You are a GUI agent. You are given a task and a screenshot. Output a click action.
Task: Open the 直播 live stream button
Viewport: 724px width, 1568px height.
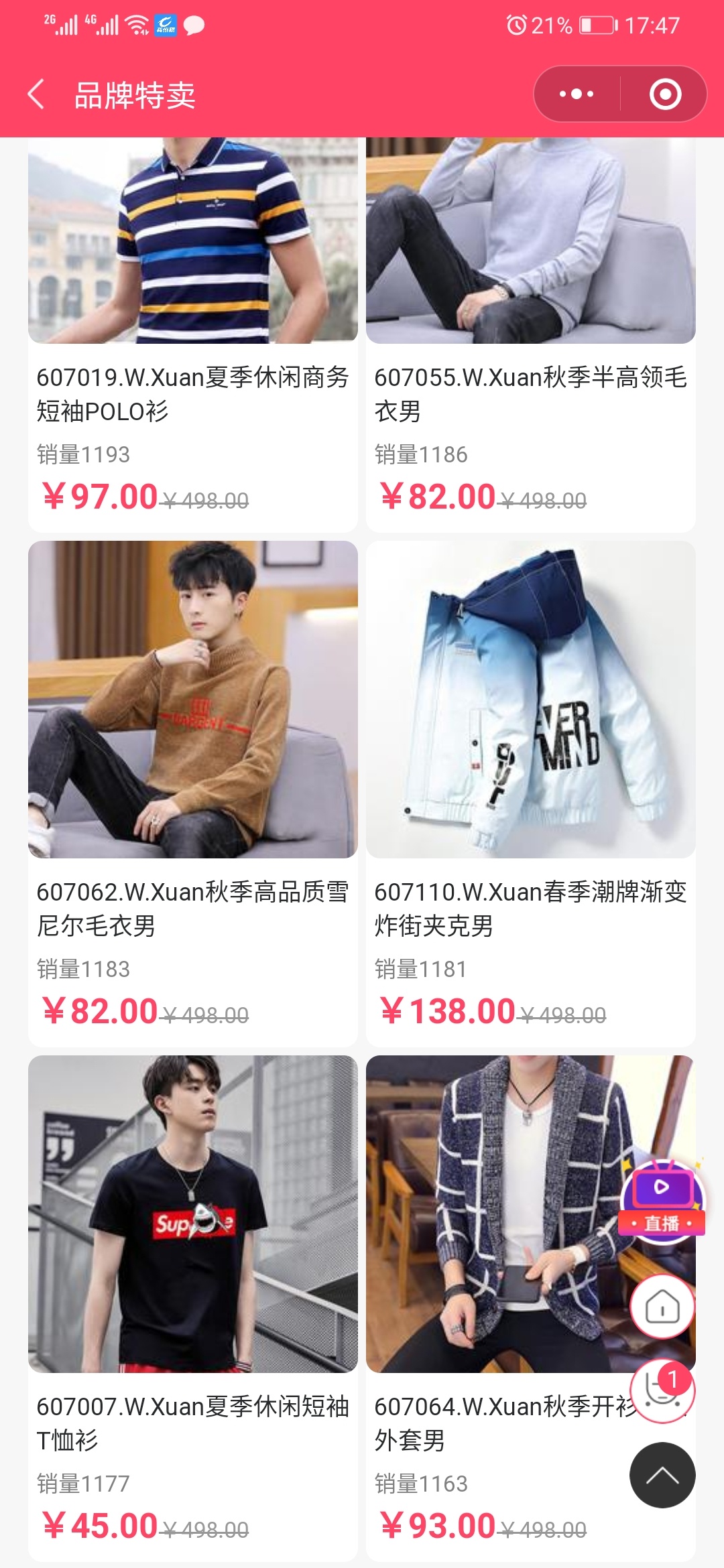[662, 1201]
